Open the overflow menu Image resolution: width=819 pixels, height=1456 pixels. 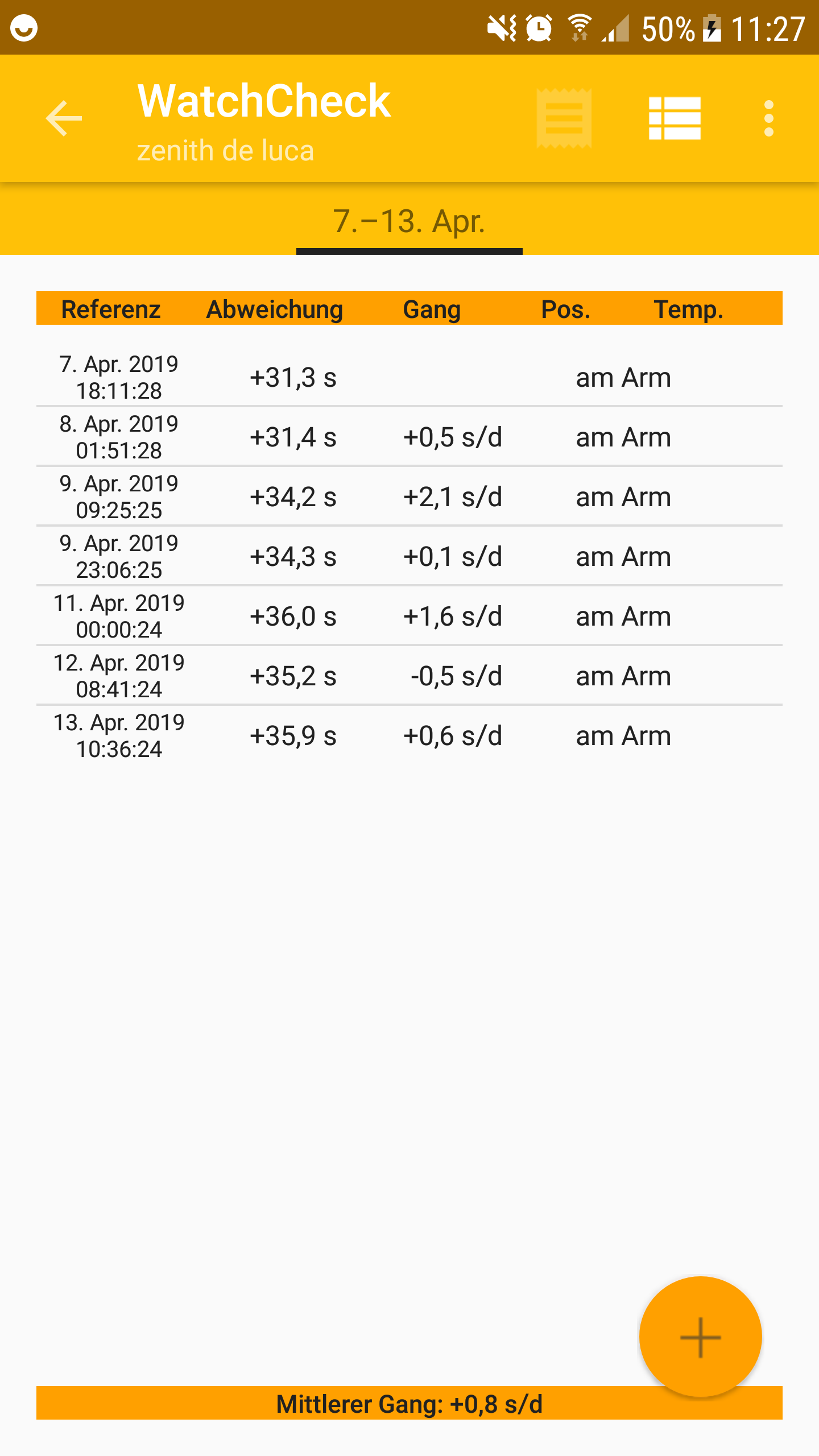click(x=769, y=118)
